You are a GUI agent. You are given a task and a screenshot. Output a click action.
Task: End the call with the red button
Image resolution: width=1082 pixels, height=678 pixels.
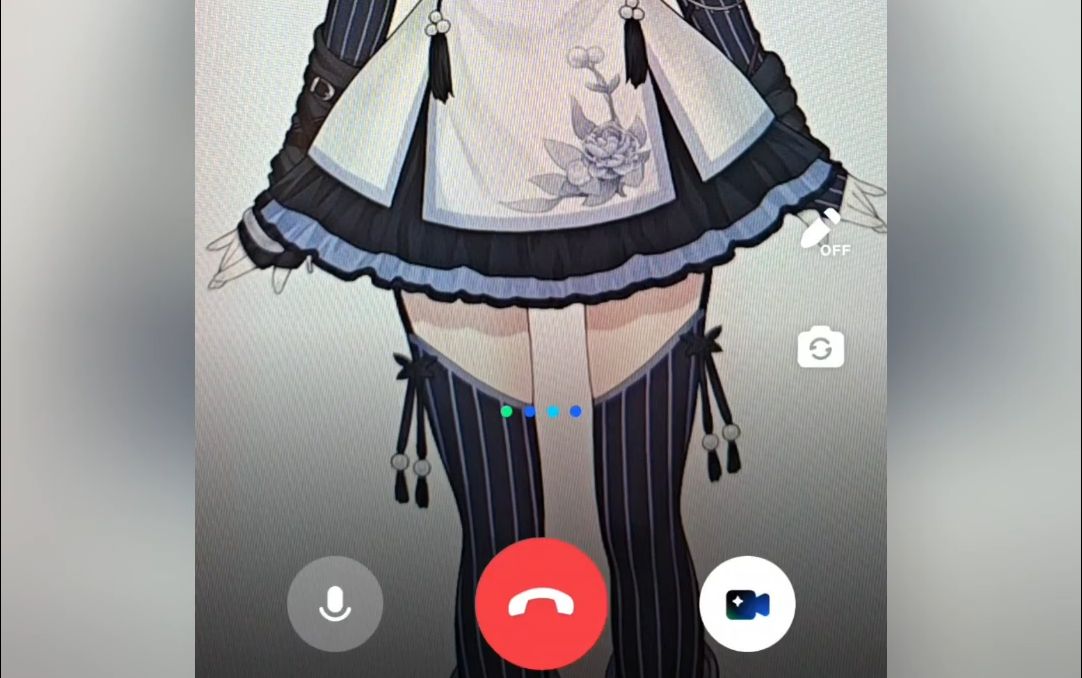pos(541,604)
